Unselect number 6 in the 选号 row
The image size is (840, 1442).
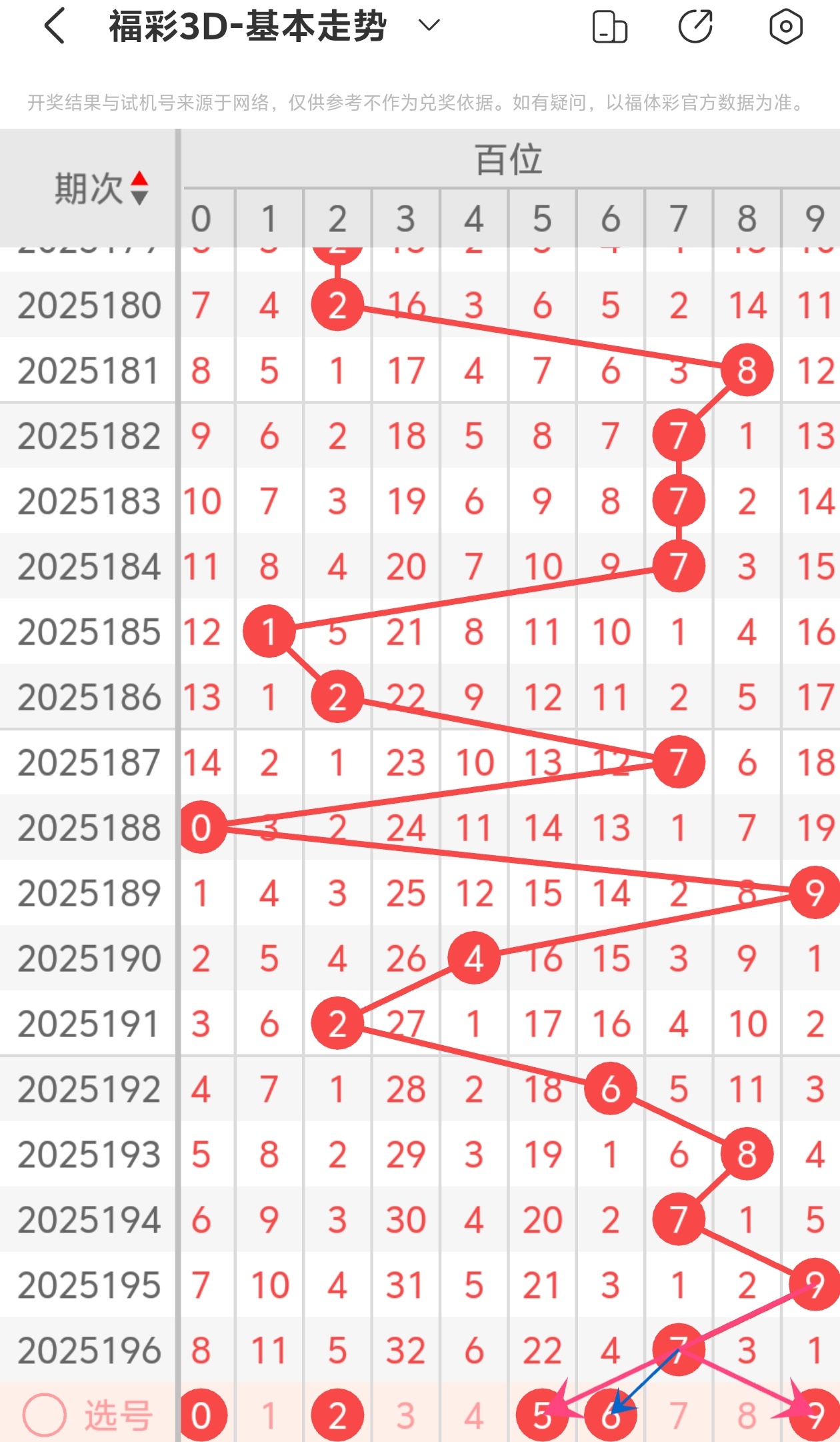tap(611, 1415)
